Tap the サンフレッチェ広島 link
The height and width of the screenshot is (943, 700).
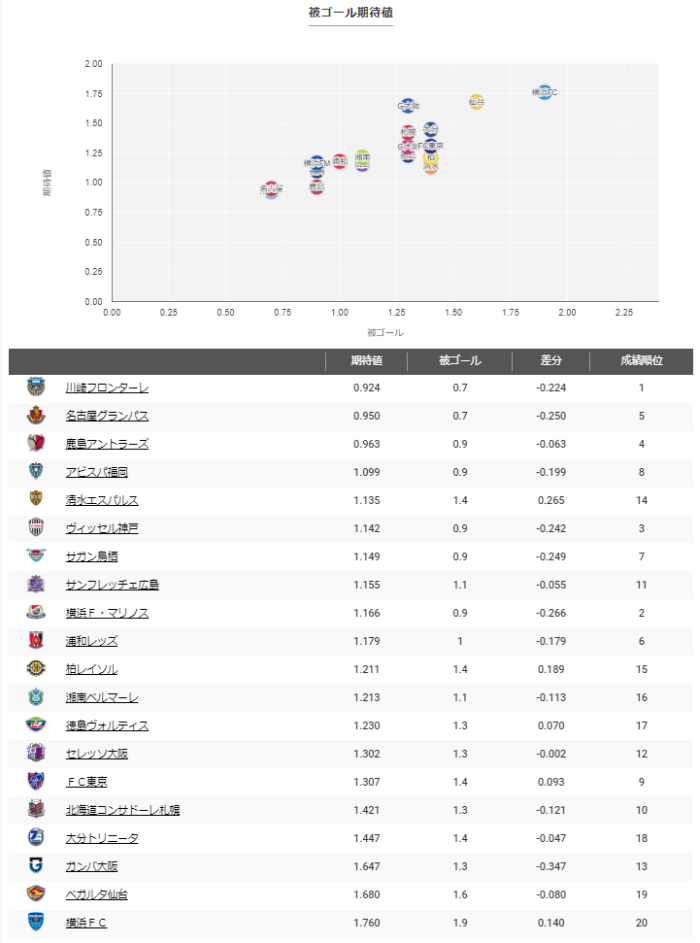112,585
